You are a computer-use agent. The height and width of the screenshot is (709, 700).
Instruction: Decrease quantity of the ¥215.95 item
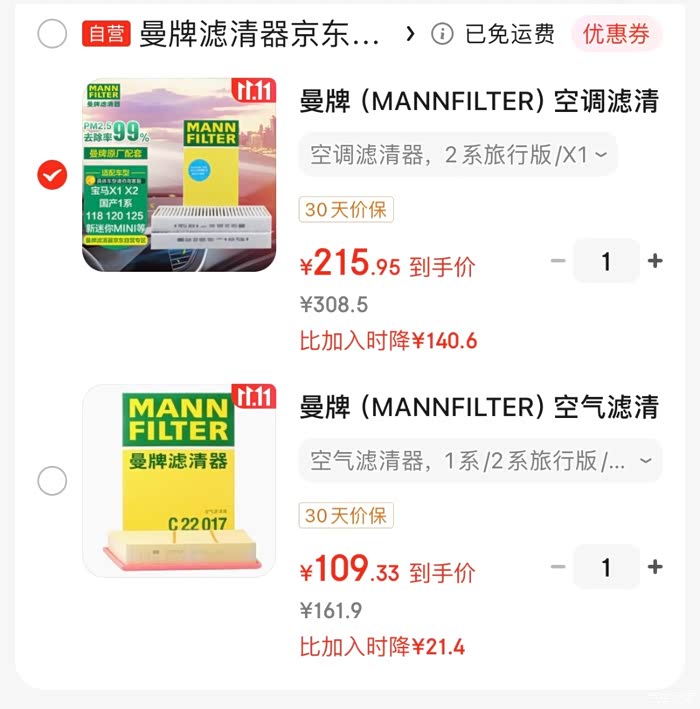pos(558,261)
